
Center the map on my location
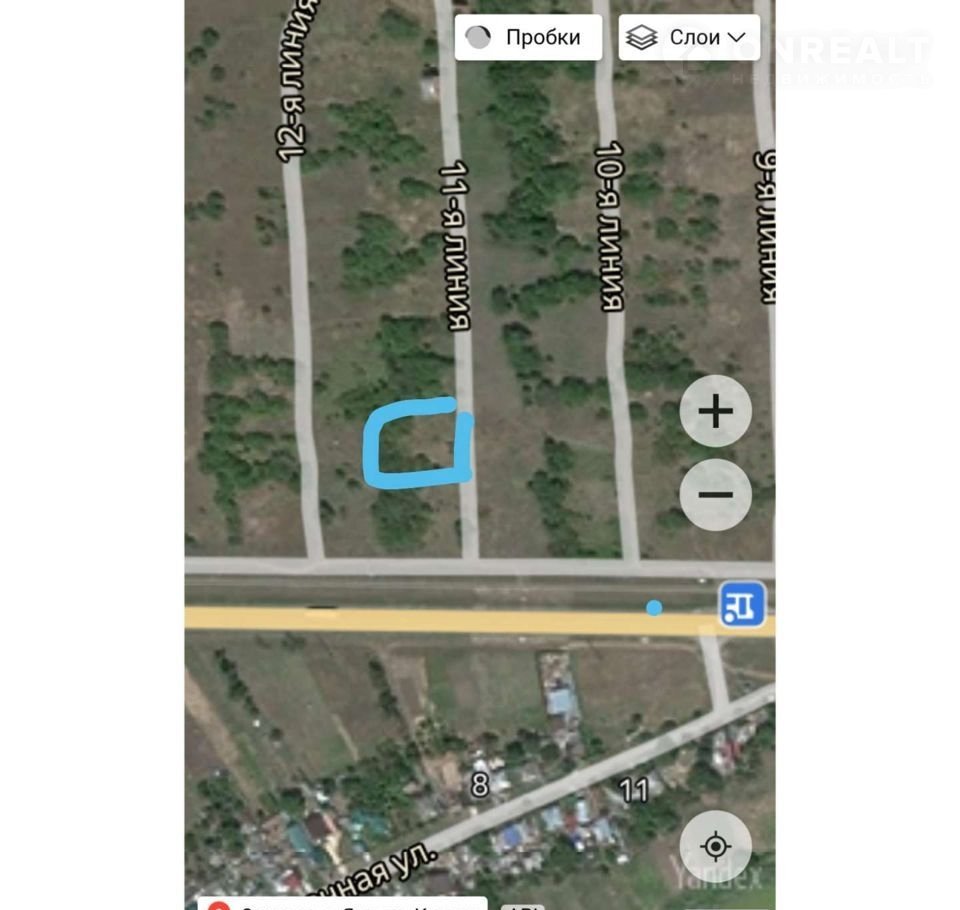[x=715, y=847]
